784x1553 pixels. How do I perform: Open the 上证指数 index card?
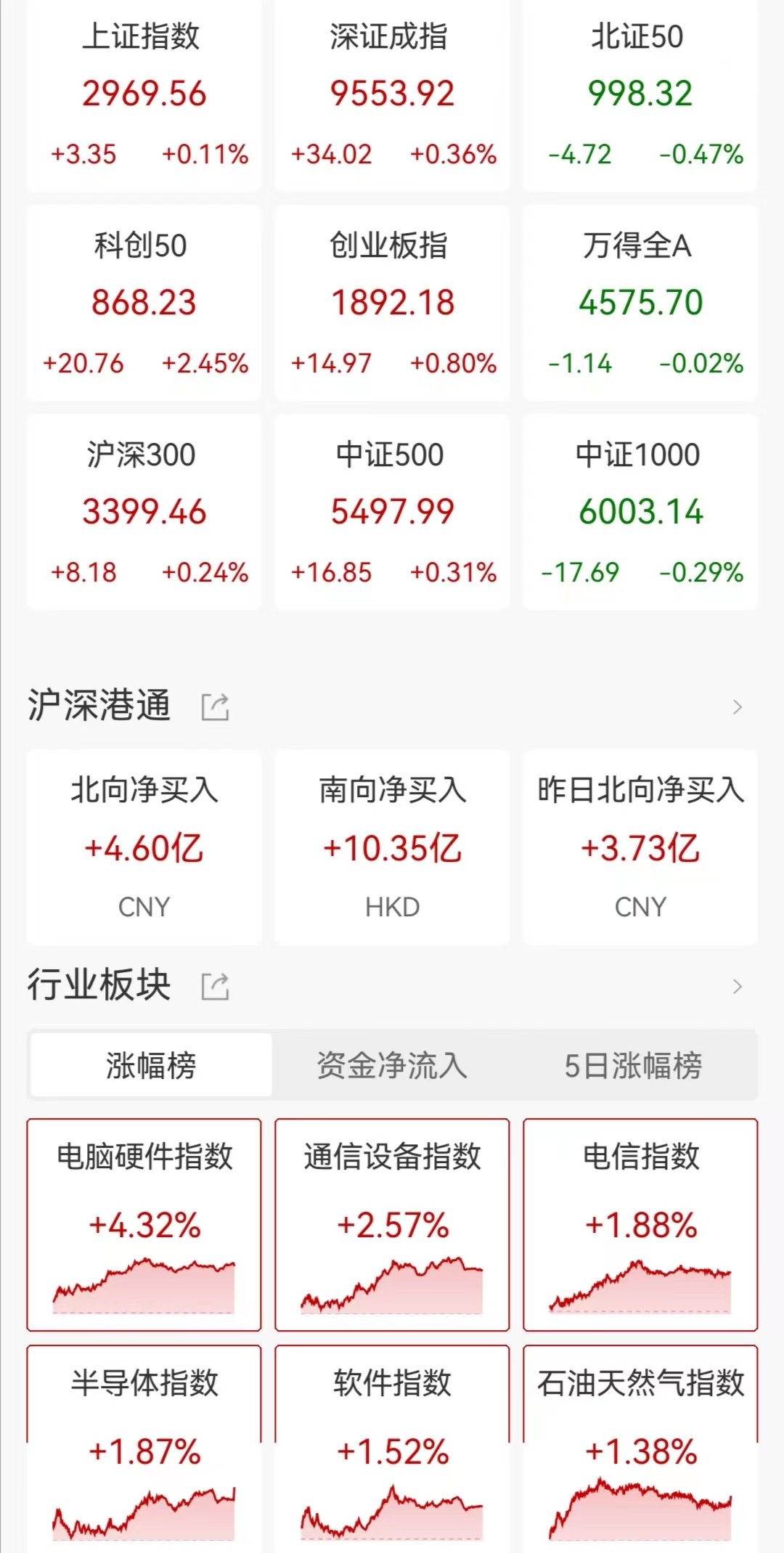tap(144, 96)
